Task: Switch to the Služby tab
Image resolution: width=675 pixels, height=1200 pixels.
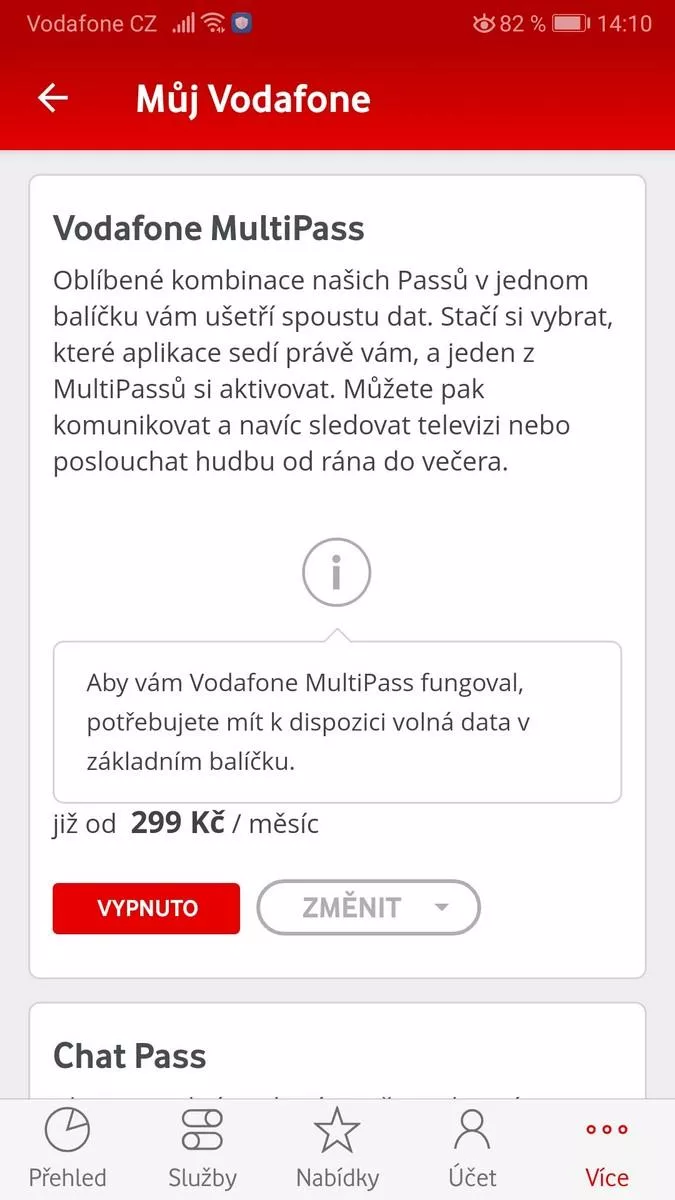Action: 202,1149
